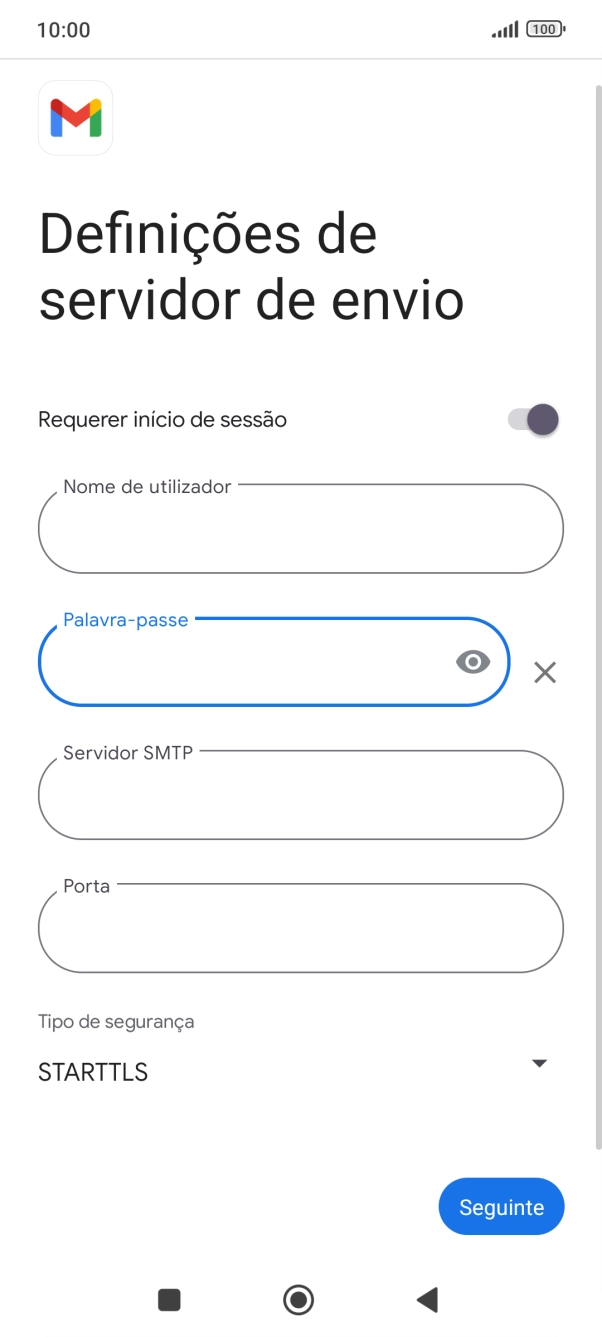Tap the Porta input field

[300, 928]
